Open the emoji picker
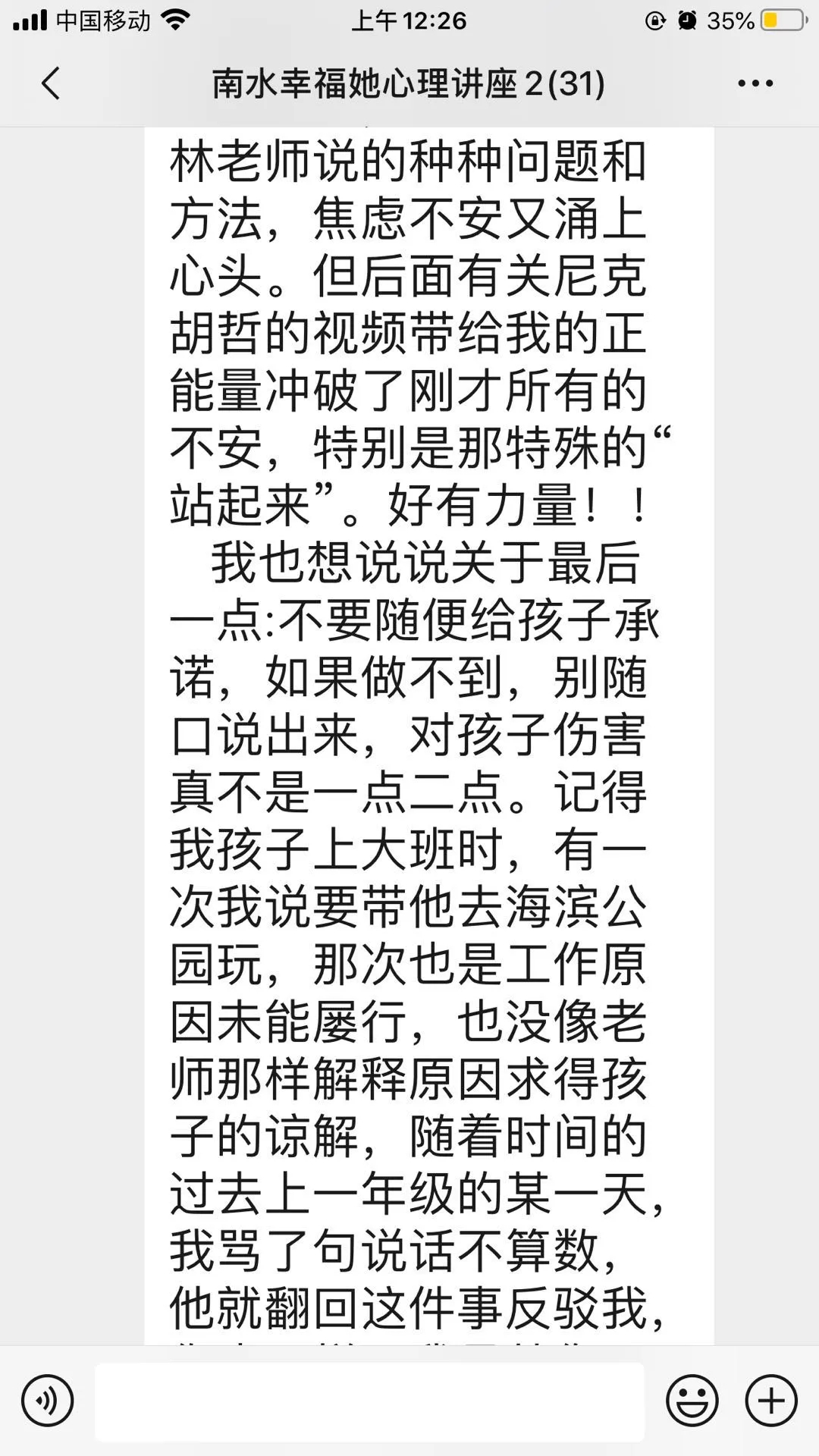Image resolution: width=819 pixels, height=1456 pixels. click(x=692, y=1401)
